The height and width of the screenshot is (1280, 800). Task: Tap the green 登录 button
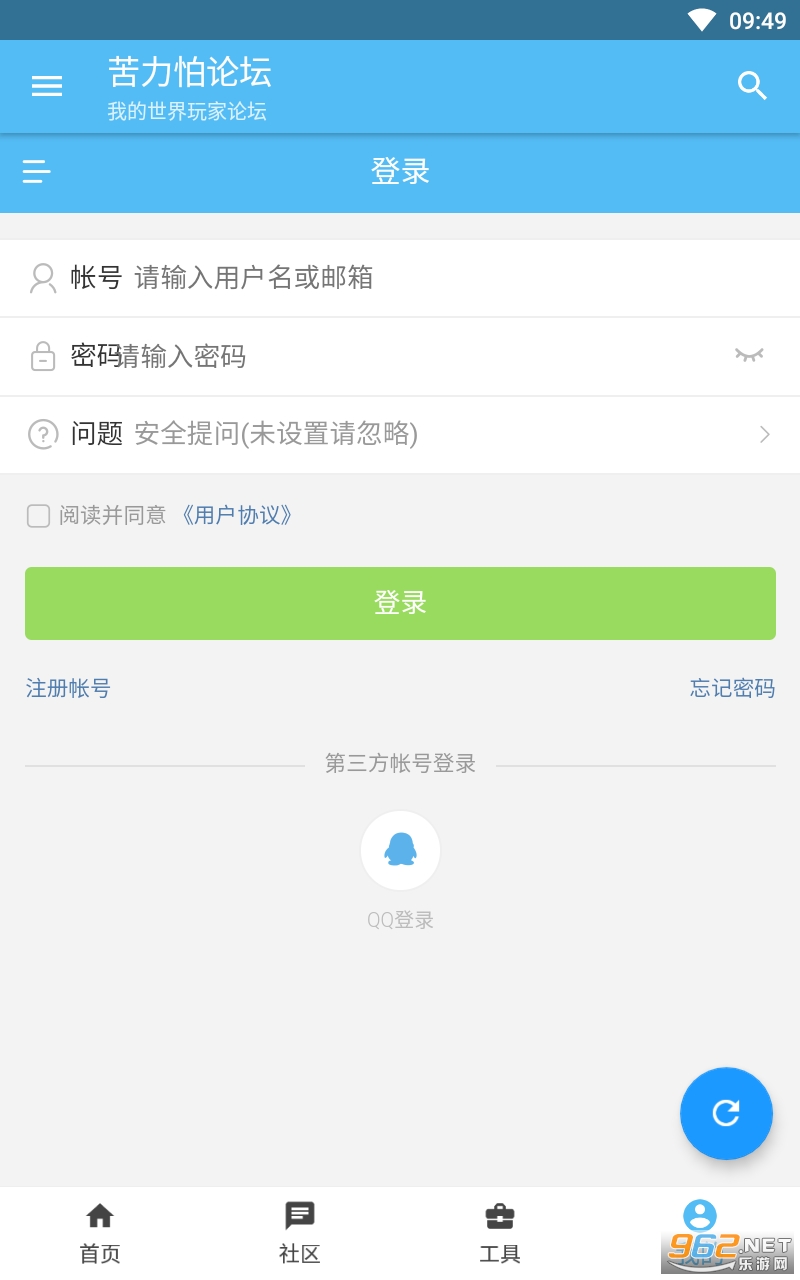point(400,603)
